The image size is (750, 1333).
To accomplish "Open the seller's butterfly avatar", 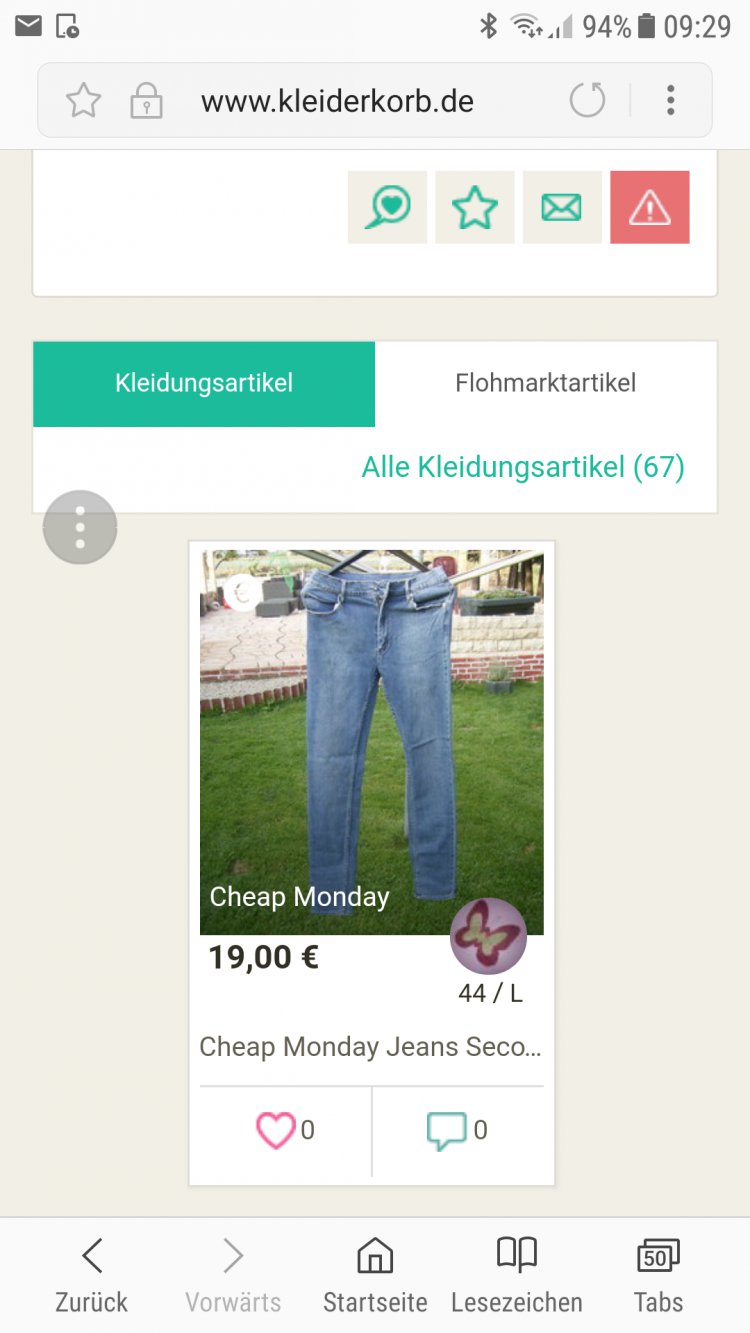I will point(488,936).
